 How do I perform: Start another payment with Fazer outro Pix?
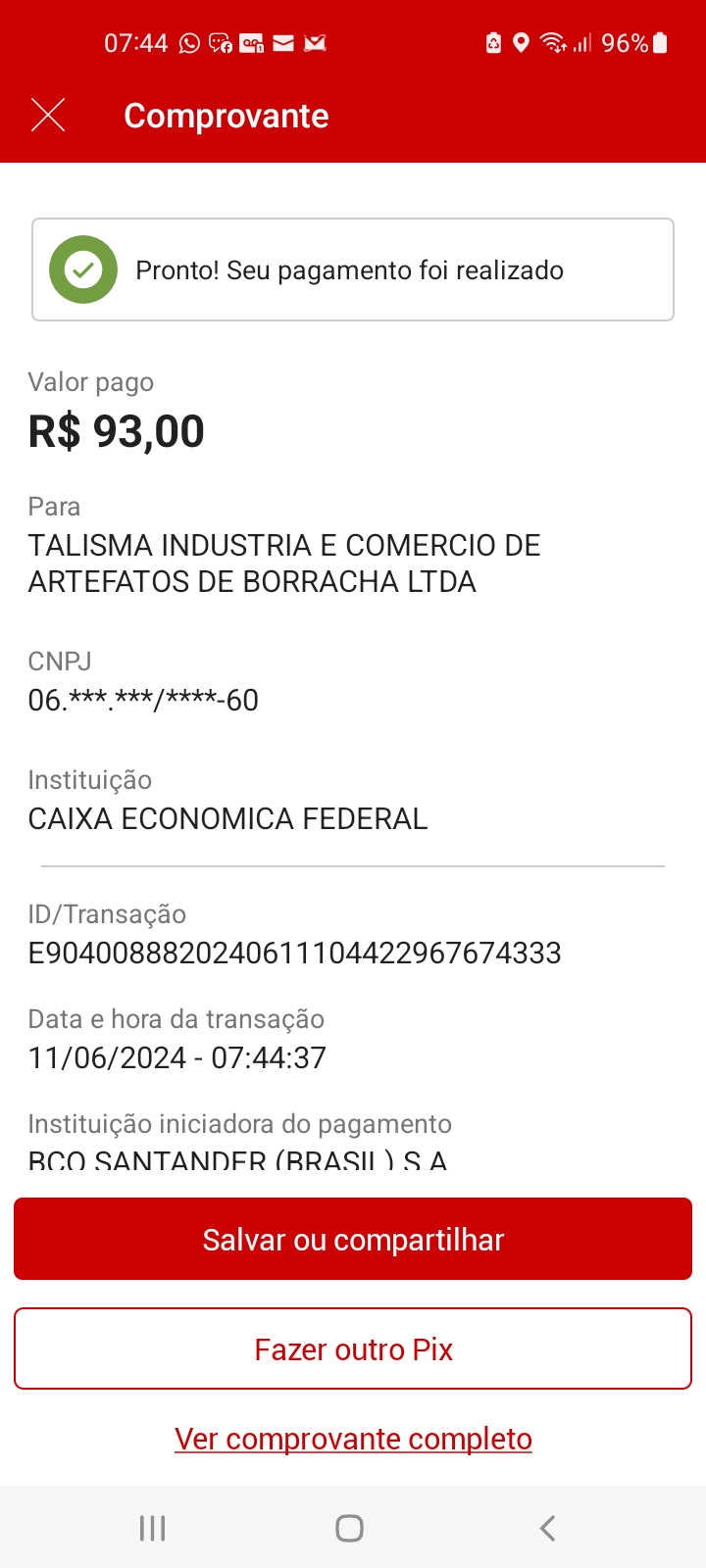pos(353,1348)
